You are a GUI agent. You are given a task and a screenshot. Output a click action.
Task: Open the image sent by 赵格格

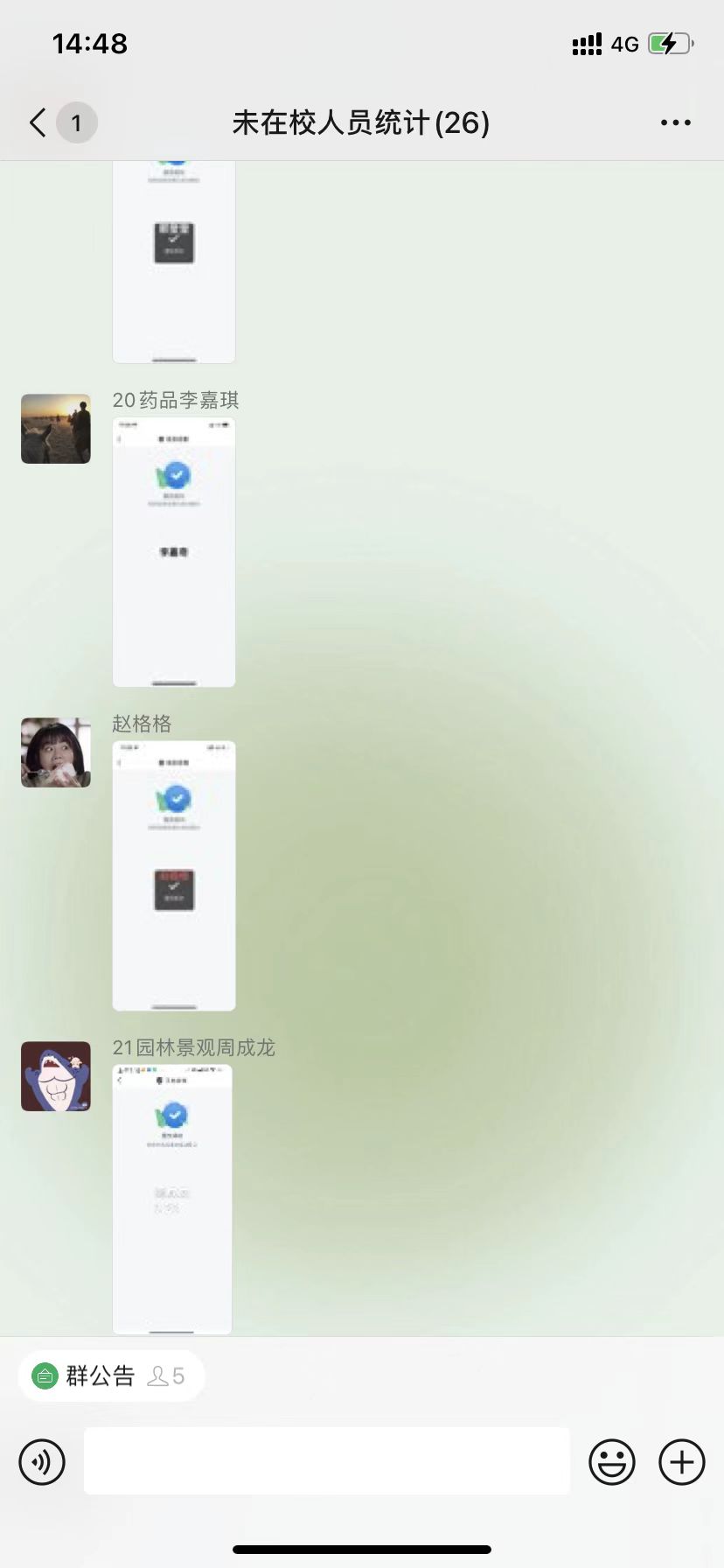(174, 876)
